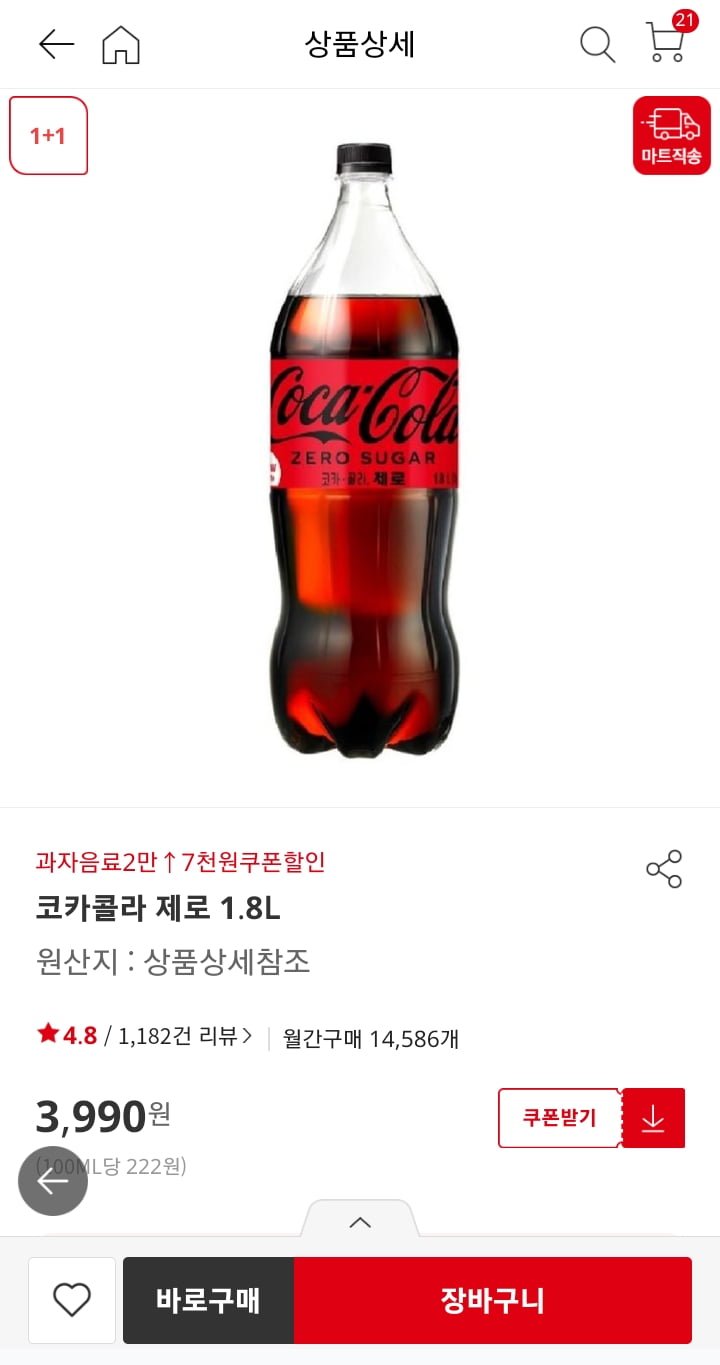Expand the bottom panel chevron

pyautogui.click(x=360, y=1222)
